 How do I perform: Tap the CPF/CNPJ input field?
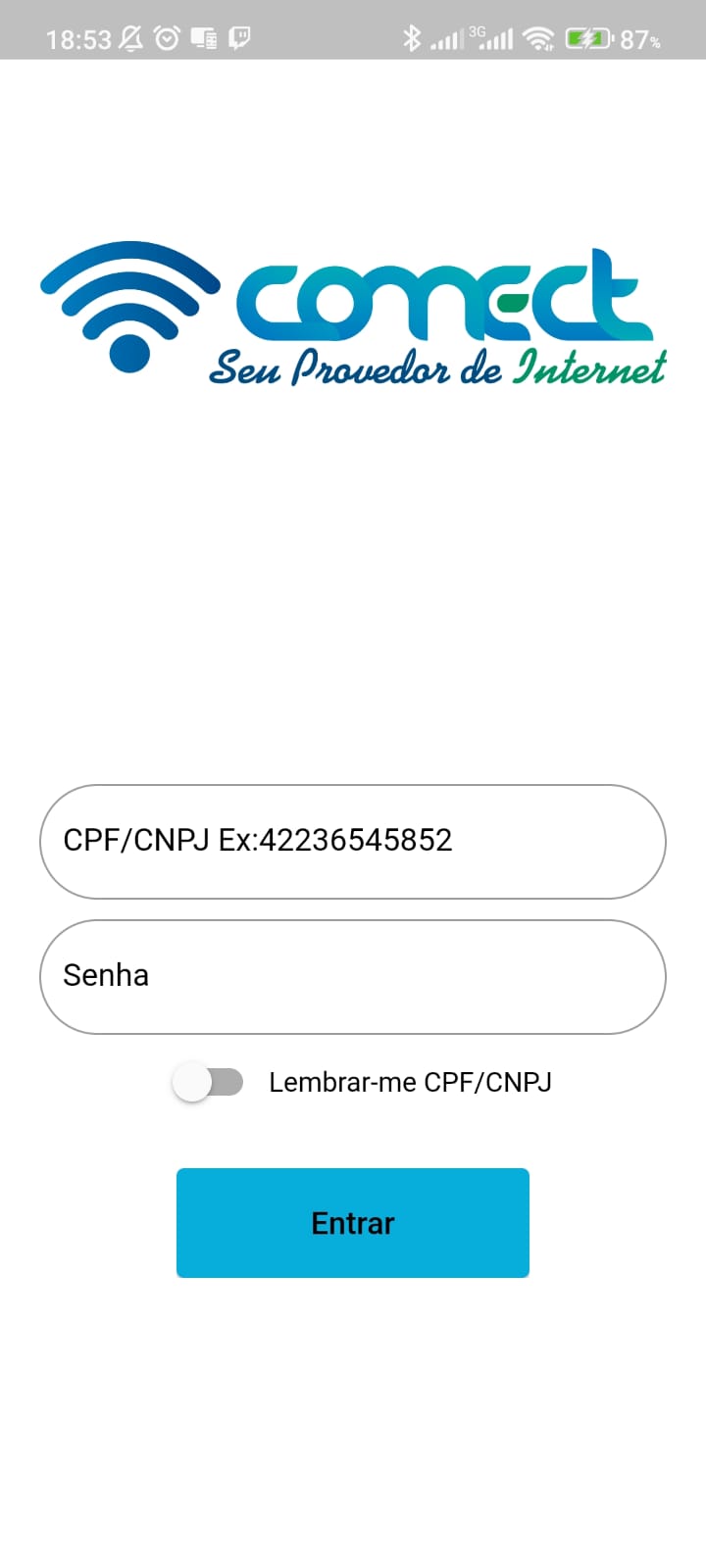(353, 842)
